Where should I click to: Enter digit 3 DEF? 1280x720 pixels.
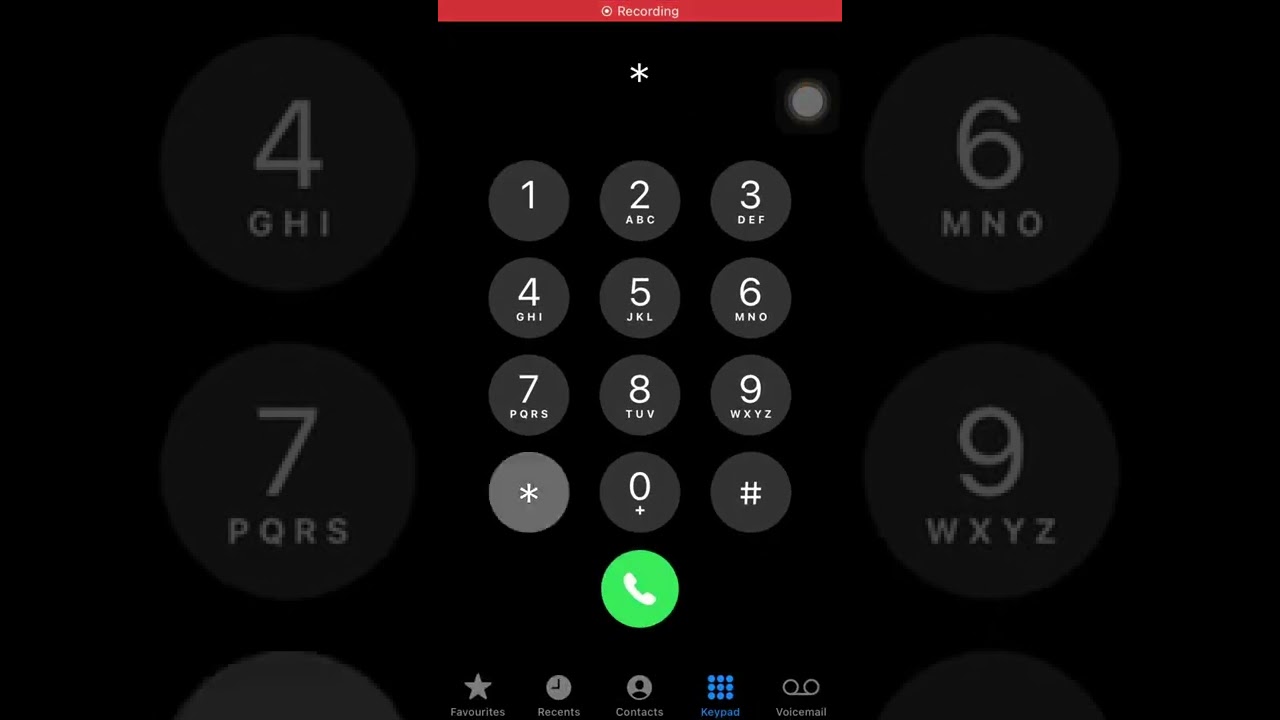pos(751,200)
